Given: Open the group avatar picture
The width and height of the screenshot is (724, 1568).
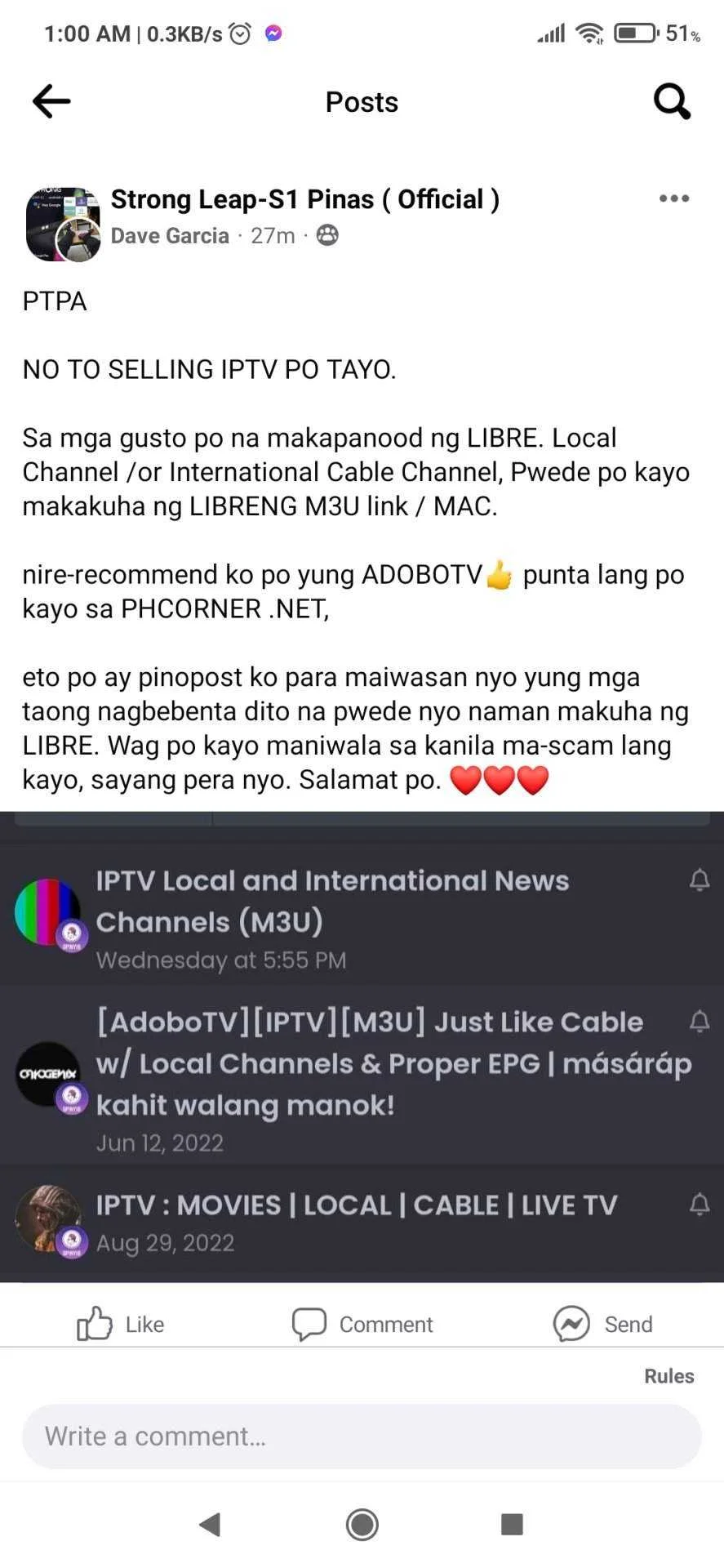Looking at the screenshot, I should coord(63,224).
